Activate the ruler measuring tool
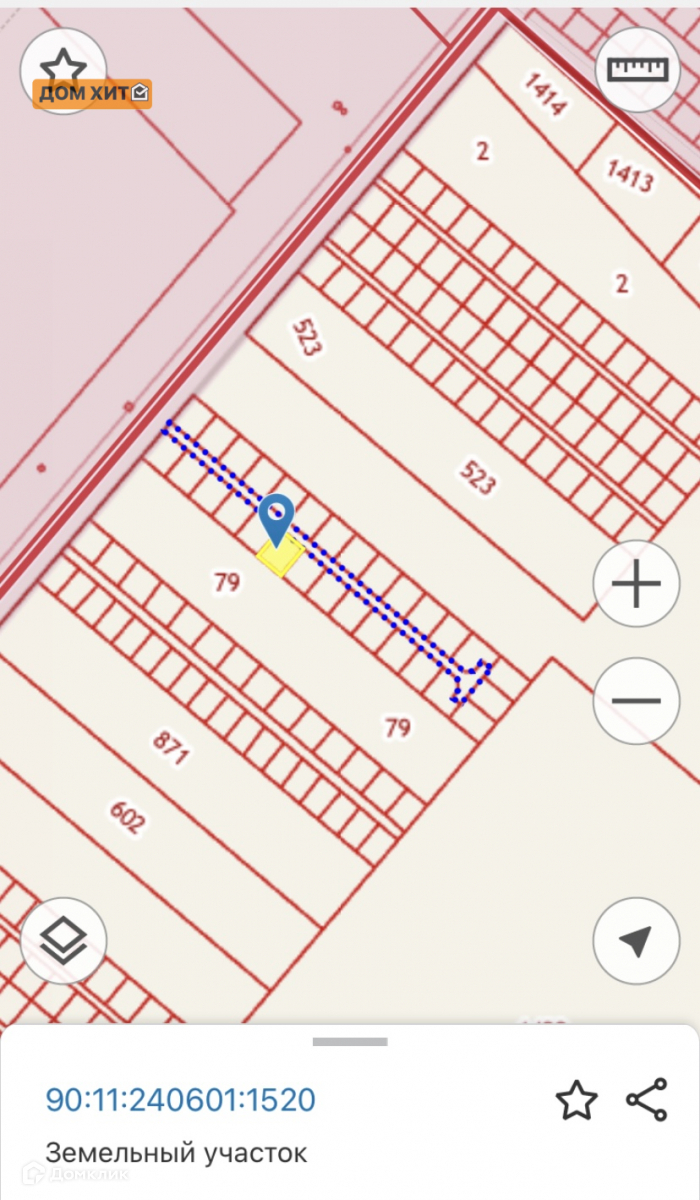This screenshot has height=1200, width=700. click(637, 69)
